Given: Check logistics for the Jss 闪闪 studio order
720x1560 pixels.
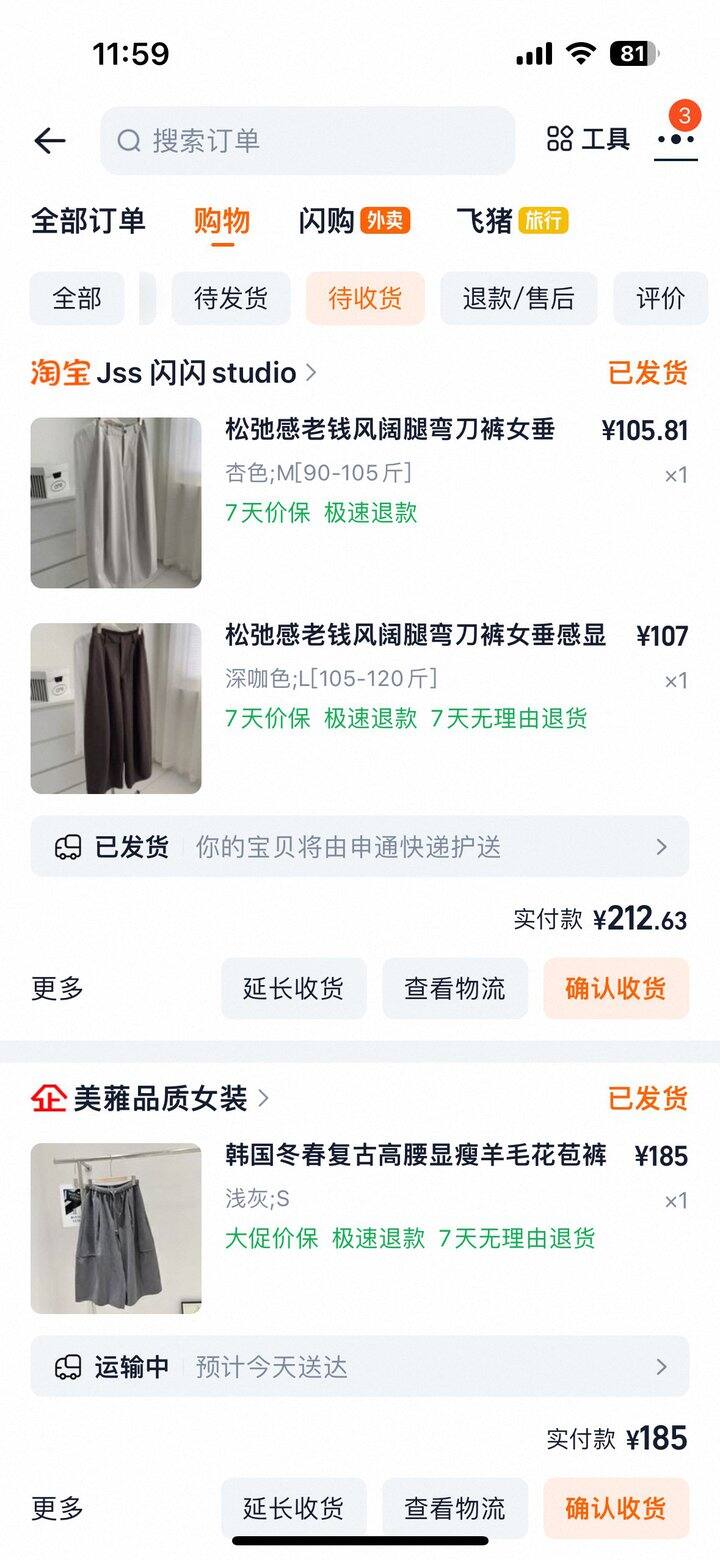Looking at the screenshot, I should tap(455, 989).
